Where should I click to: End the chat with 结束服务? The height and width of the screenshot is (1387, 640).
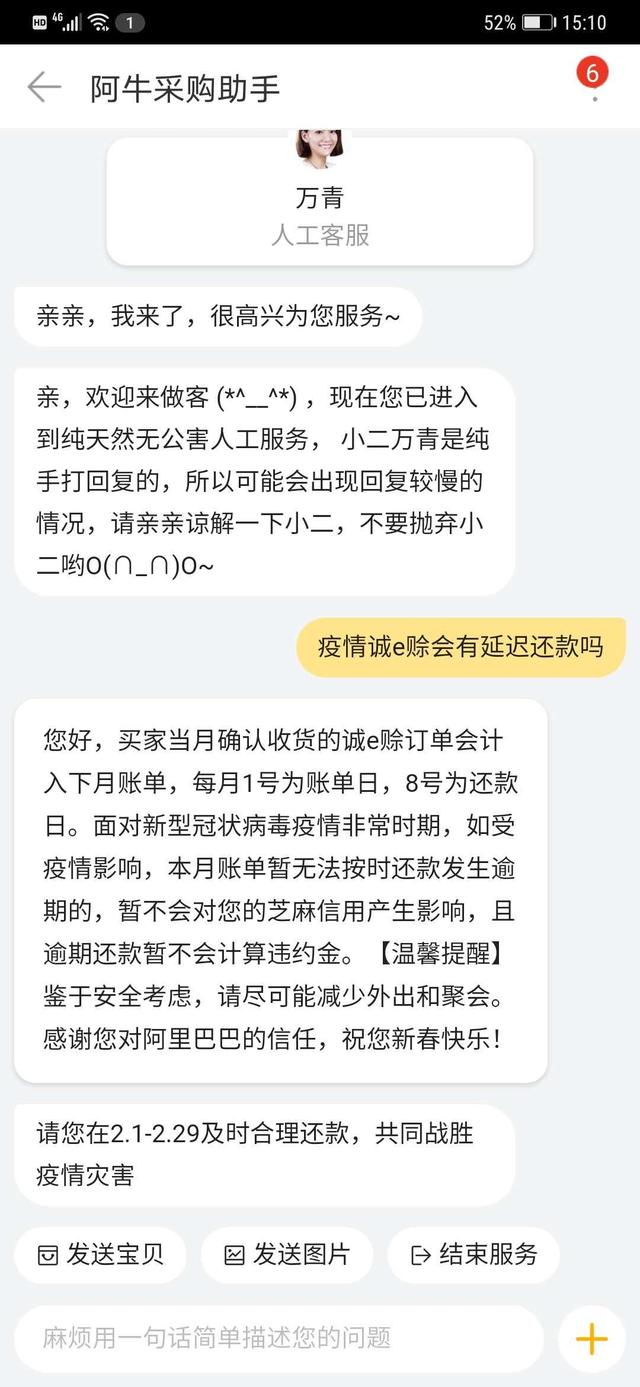[x=473, y=1254]
